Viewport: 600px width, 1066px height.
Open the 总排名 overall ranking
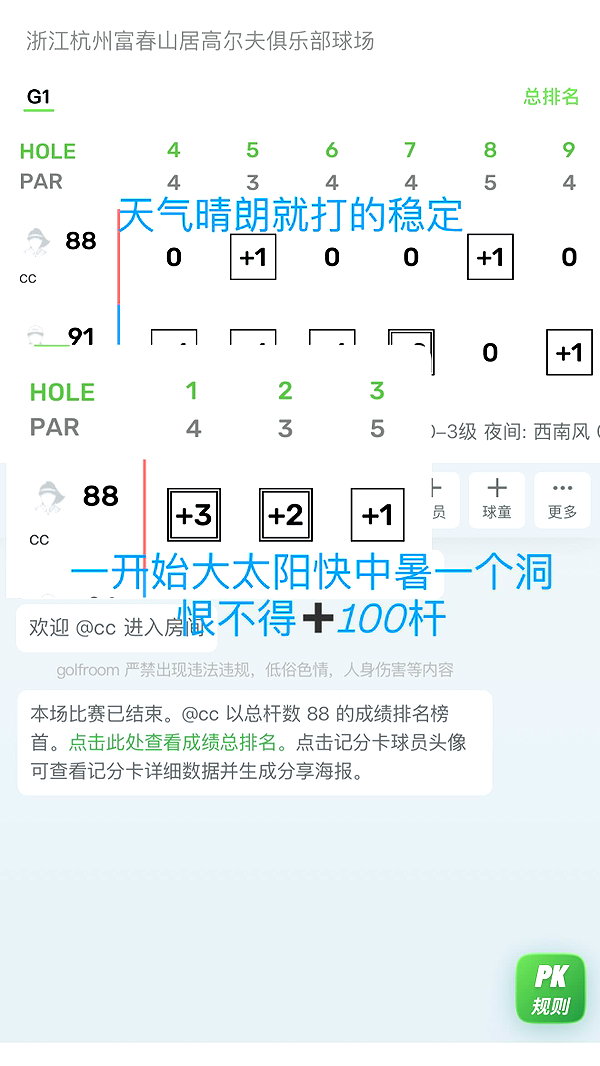pos(551,97)
